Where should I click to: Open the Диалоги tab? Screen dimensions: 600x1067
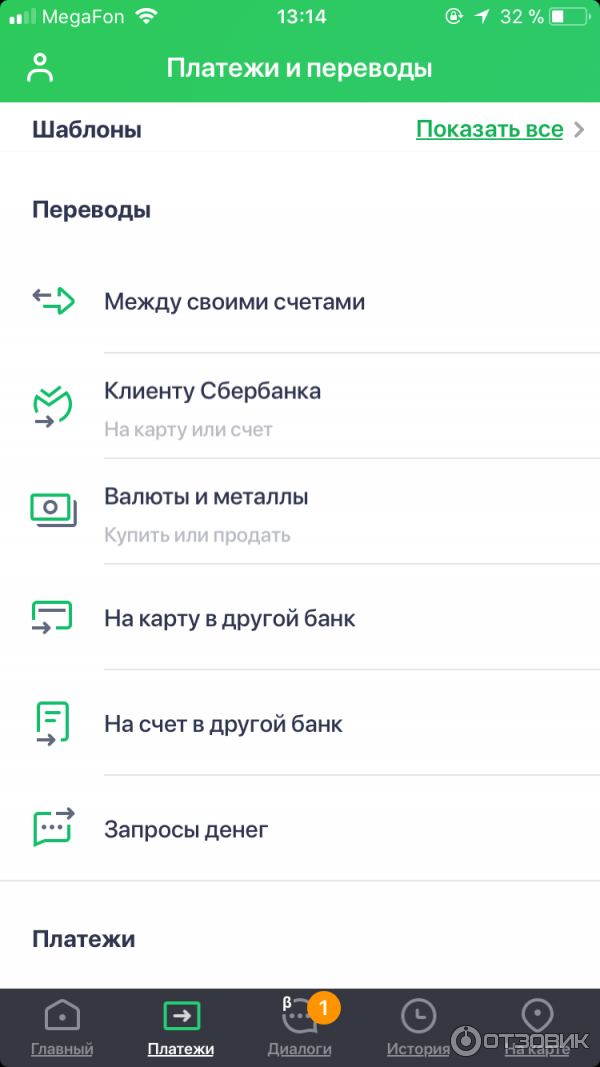300,1028
